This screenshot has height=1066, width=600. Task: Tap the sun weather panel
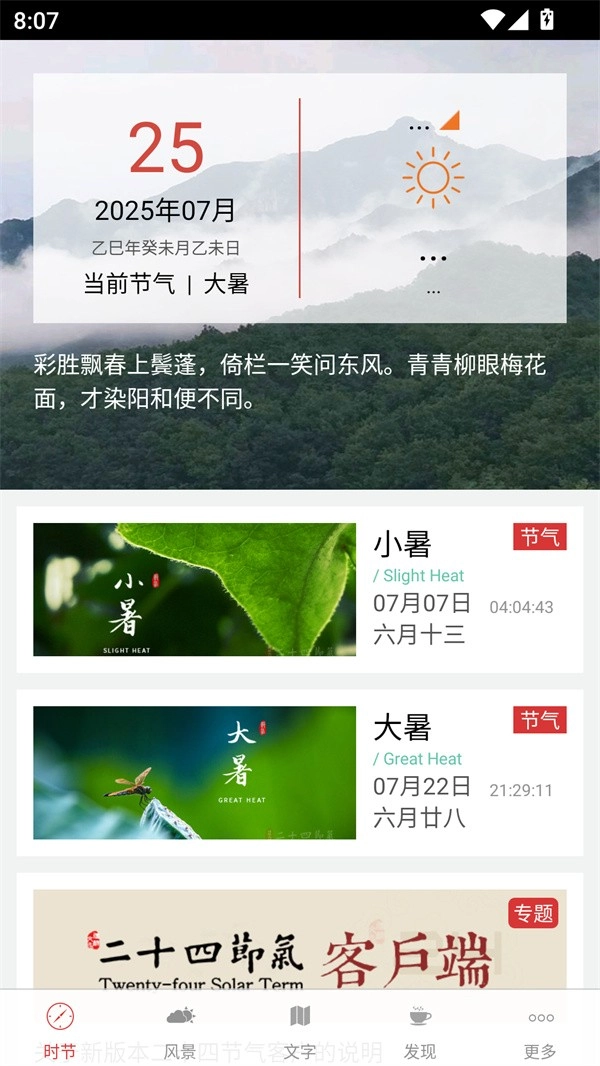click(x=433, y=198)
